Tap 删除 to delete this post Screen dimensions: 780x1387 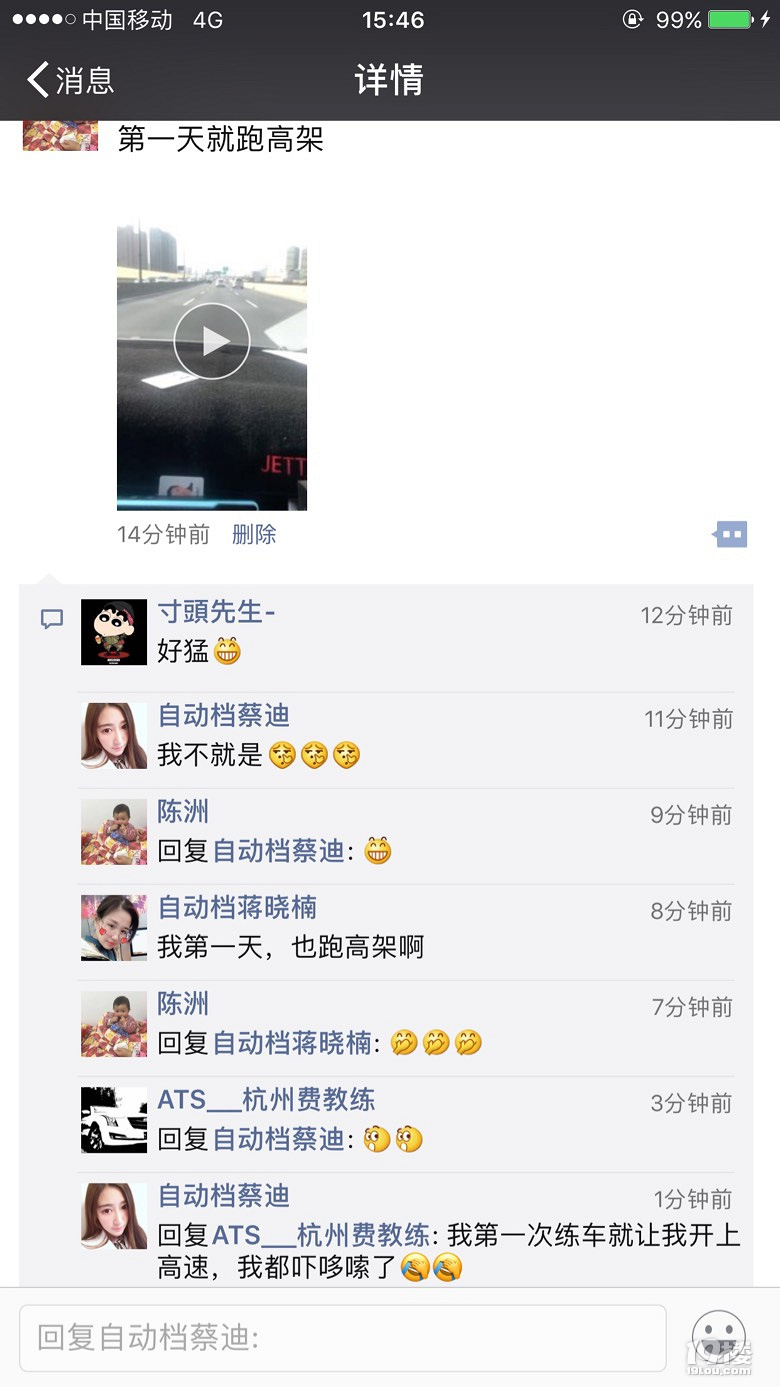pyautogui.click(x=254, y=535)
